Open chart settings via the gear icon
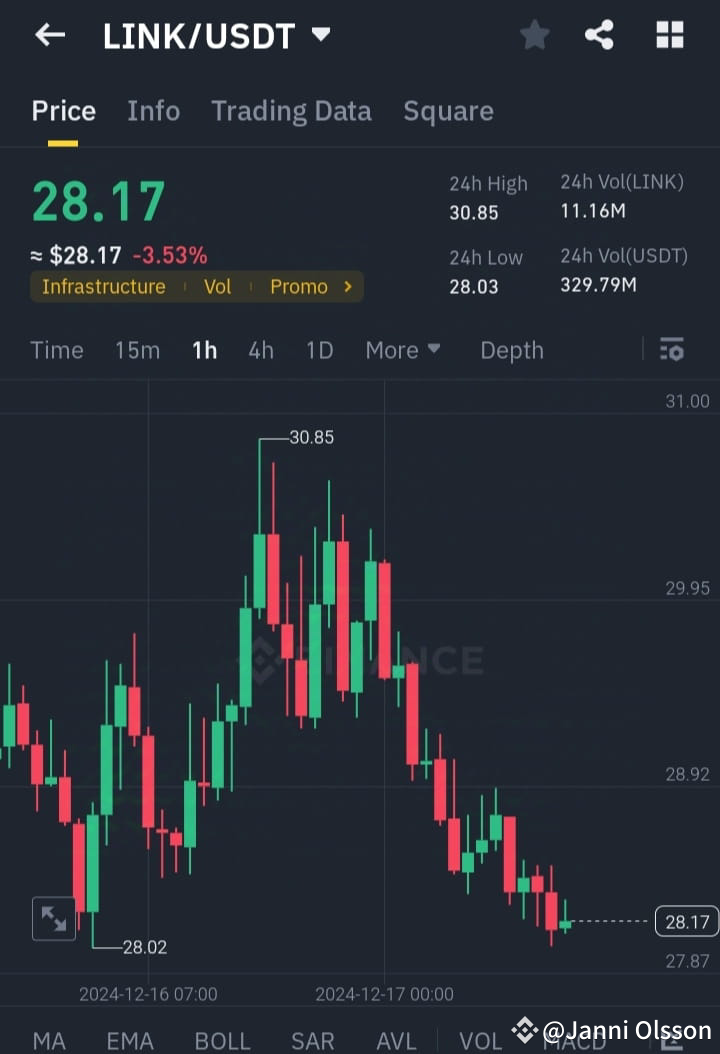Viewport: 720px width, 1054px height. [671, 350]
